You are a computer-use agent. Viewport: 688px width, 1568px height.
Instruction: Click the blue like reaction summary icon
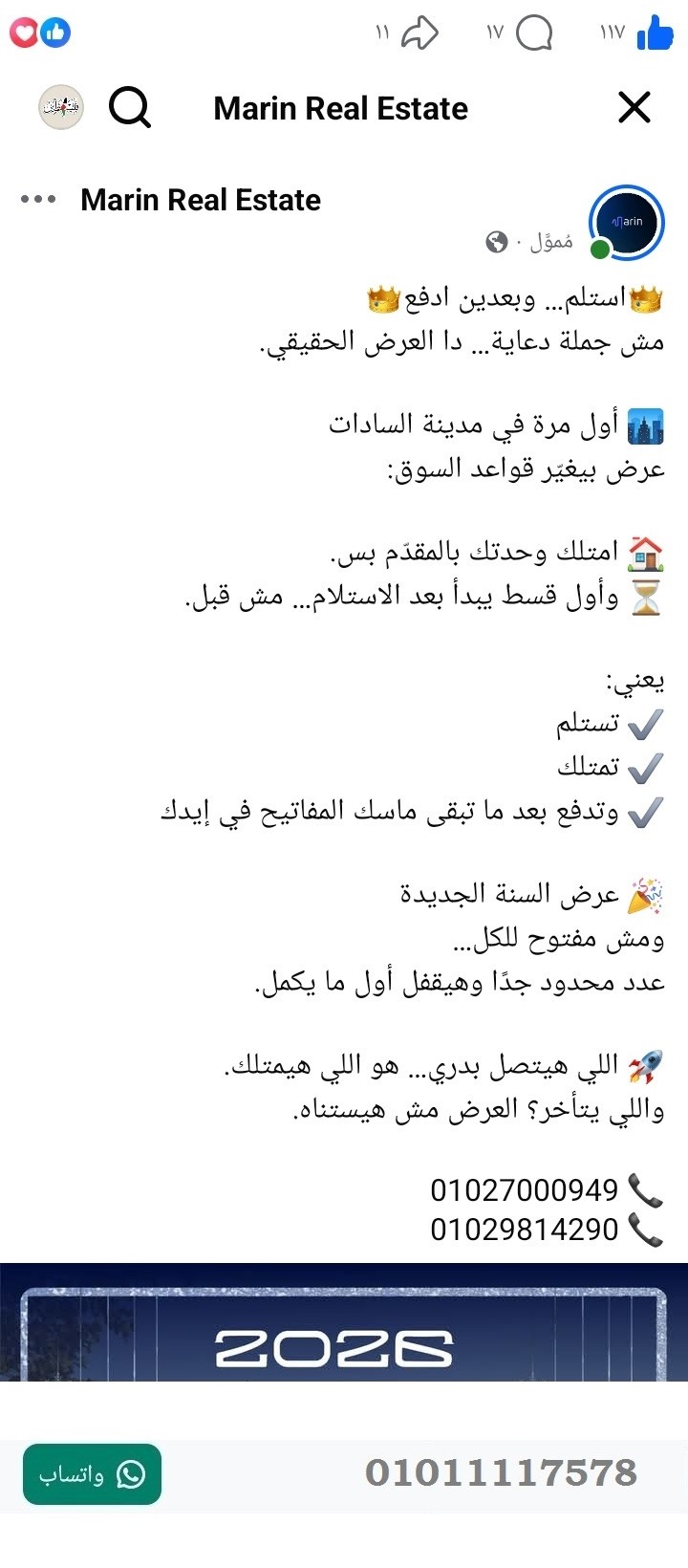click(57, 32)
